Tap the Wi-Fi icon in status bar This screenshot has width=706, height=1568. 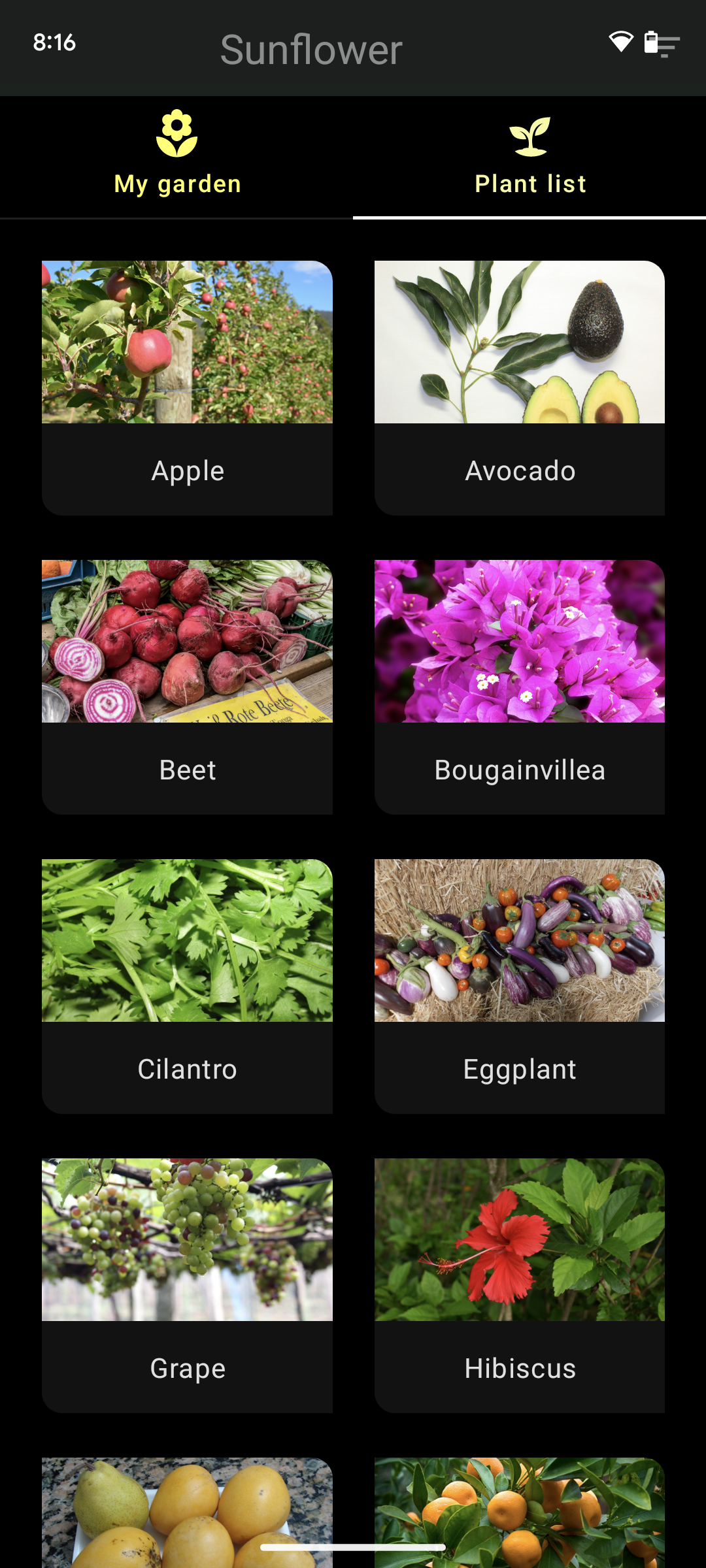620,42
